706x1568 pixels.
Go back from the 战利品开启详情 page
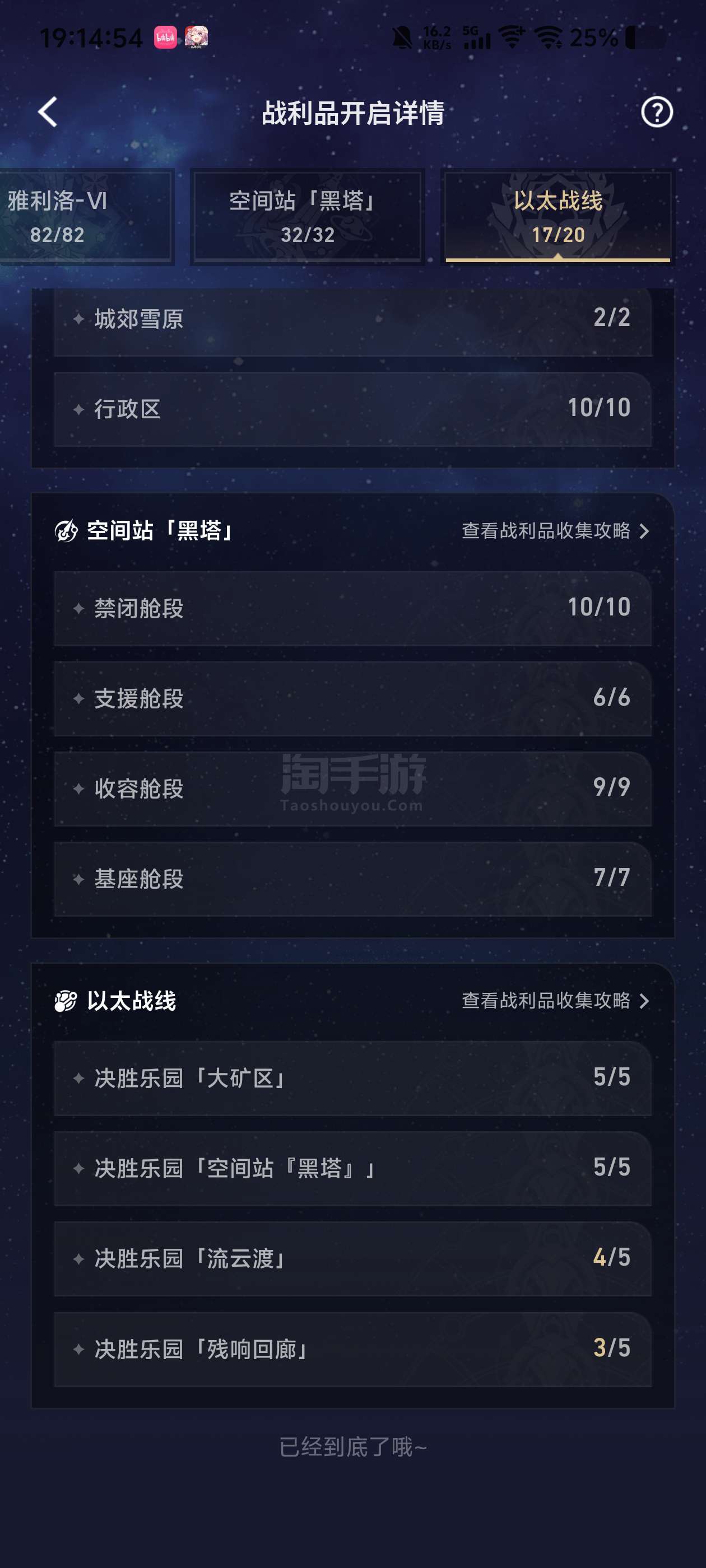pos(48,112)
